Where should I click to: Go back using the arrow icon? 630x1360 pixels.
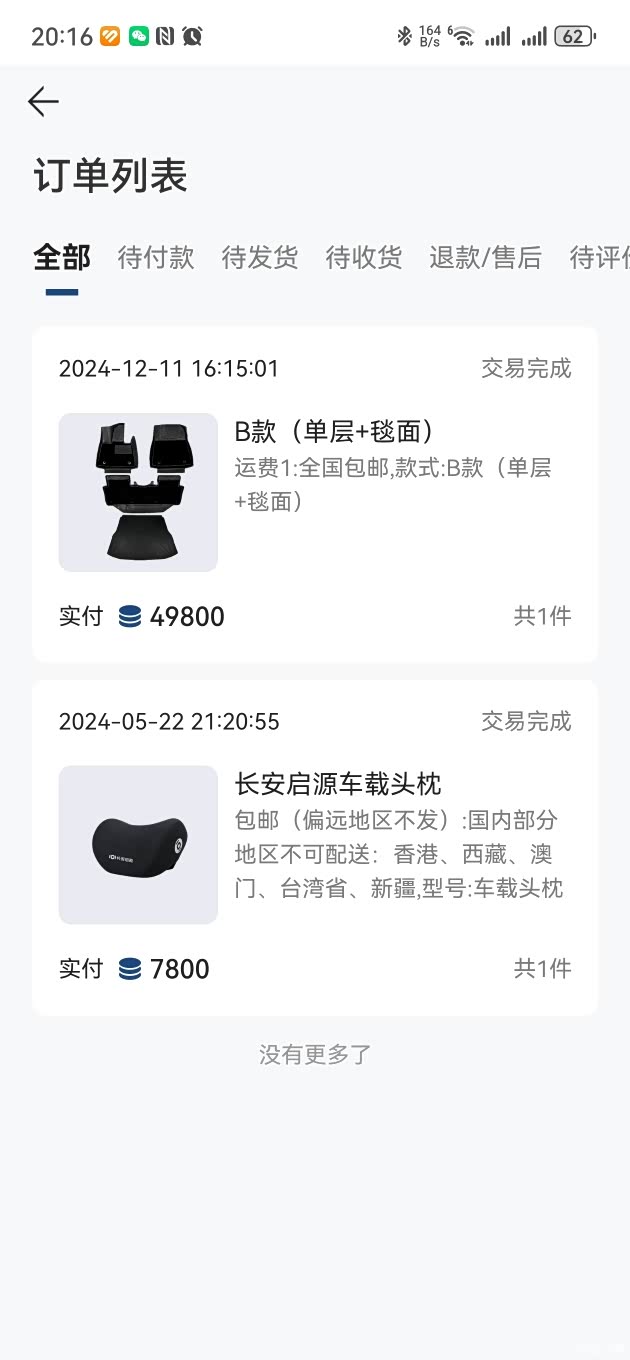coord(43,101)
